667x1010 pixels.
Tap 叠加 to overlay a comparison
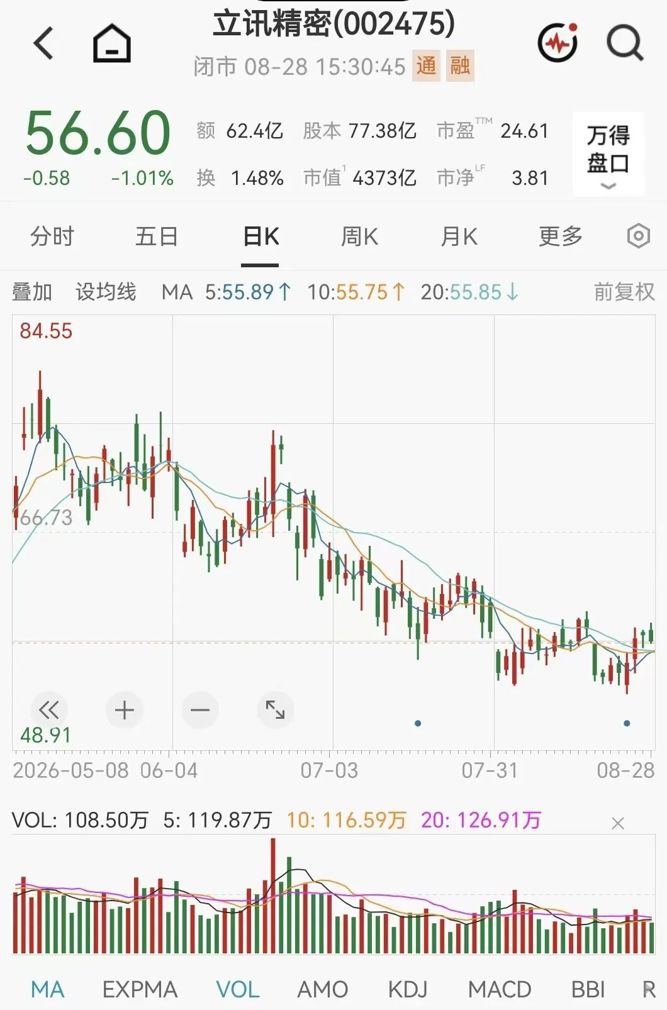click(x=32, y=292)
